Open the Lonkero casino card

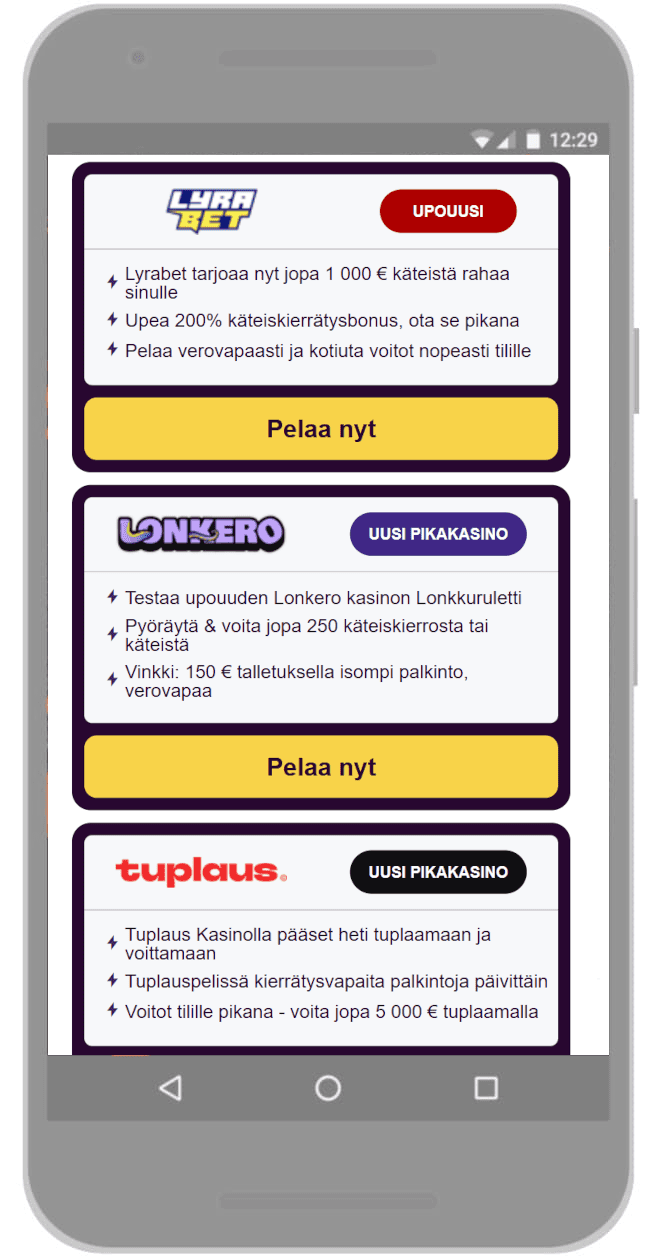[x=321, y=610]
